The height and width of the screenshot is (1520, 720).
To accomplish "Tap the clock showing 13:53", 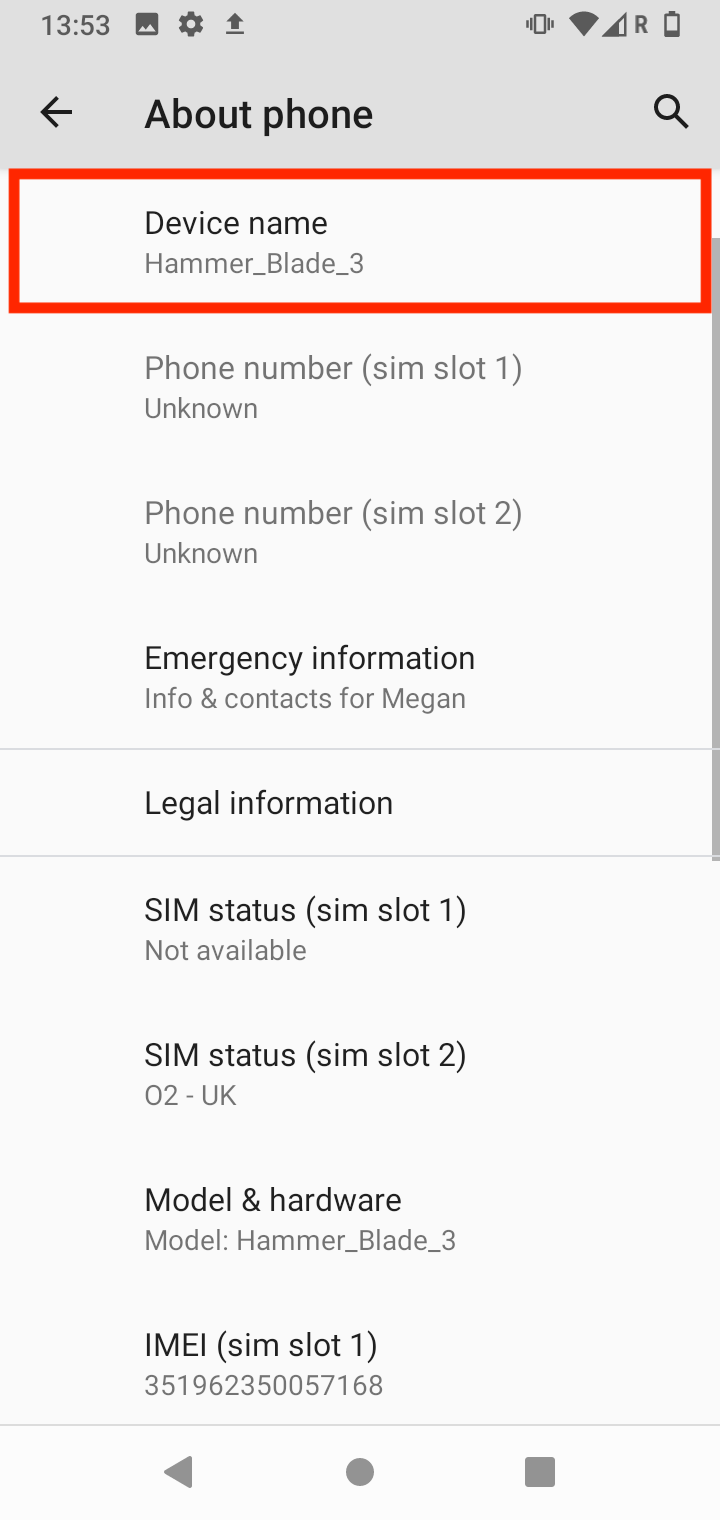I will point(75,24).
